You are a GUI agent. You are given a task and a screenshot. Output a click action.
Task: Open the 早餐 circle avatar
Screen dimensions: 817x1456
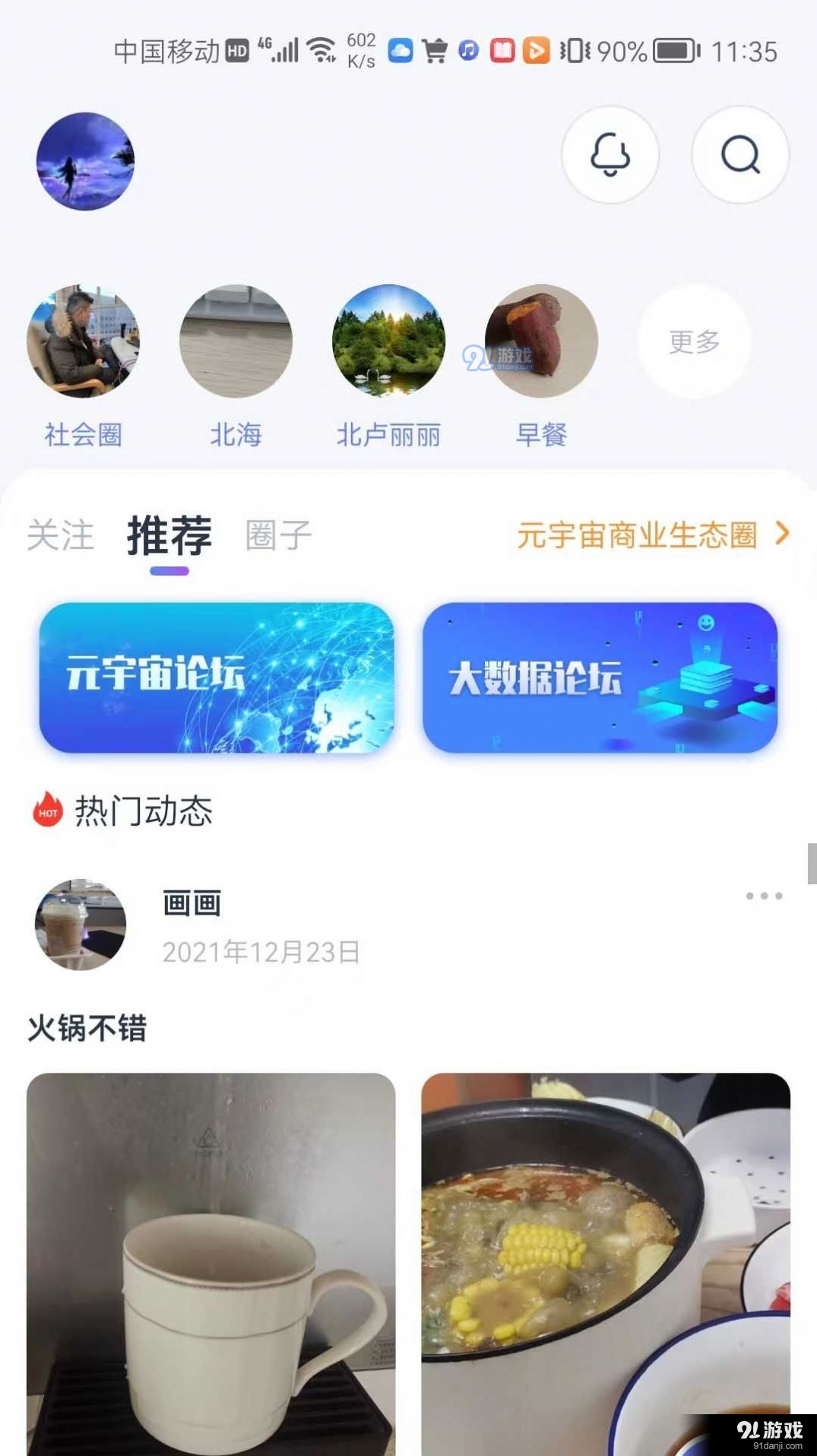click(541, 343)
